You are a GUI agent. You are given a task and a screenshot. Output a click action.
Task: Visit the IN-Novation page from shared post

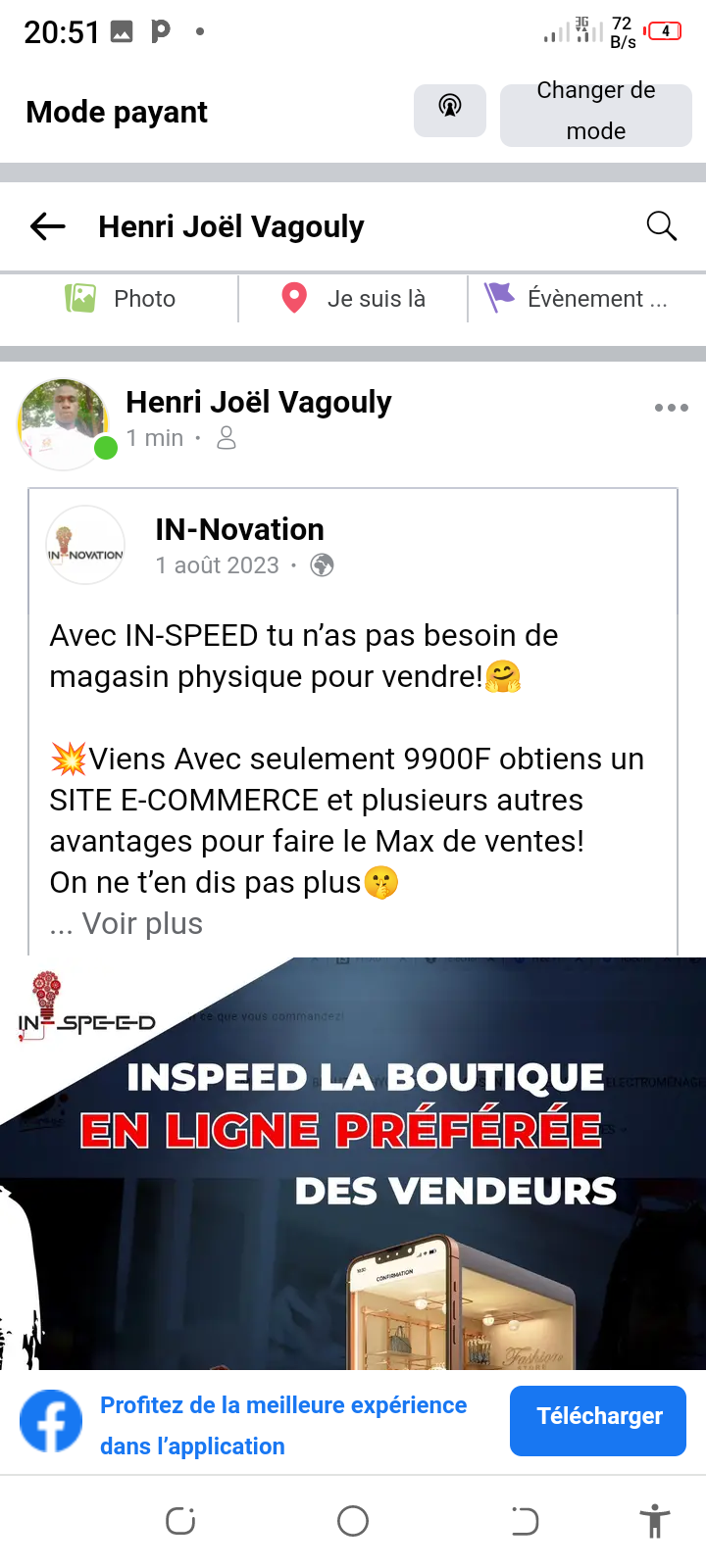coord(239,529)
